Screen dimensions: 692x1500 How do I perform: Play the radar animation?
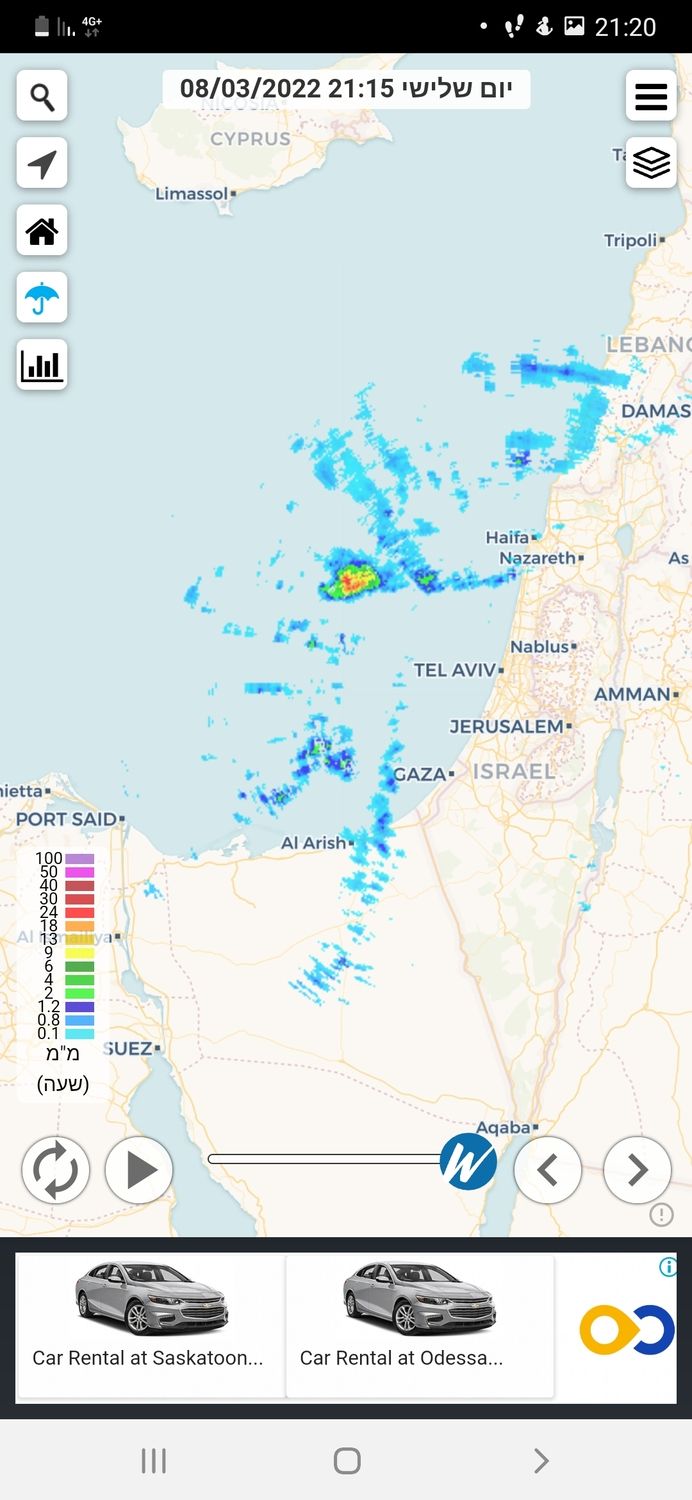pos(139,1169)
